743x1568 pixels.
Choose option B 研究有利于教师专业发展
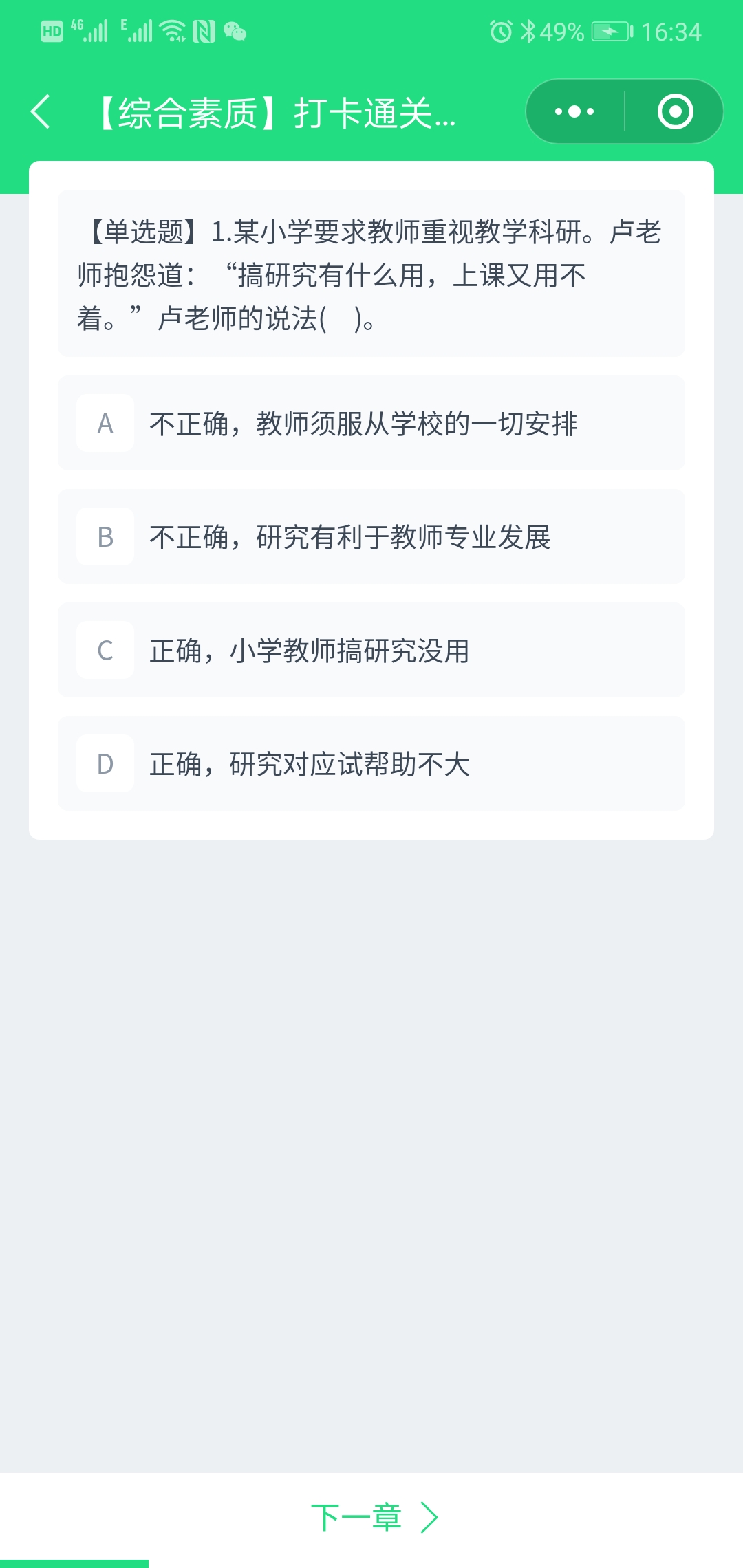[371, 536]
